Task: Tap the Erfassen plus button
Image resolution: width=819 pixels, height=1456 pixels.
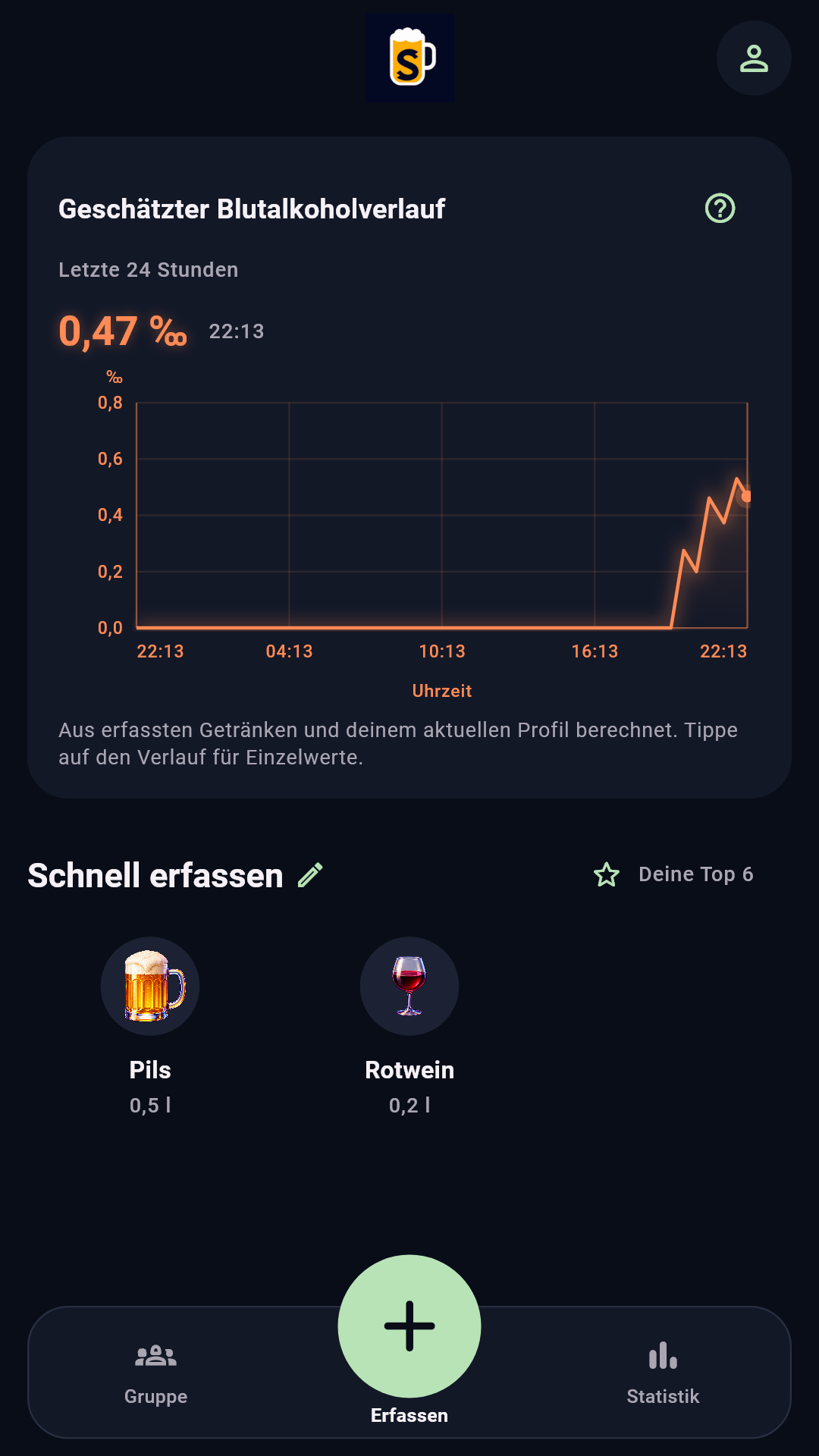Action: click(409, 1326)
